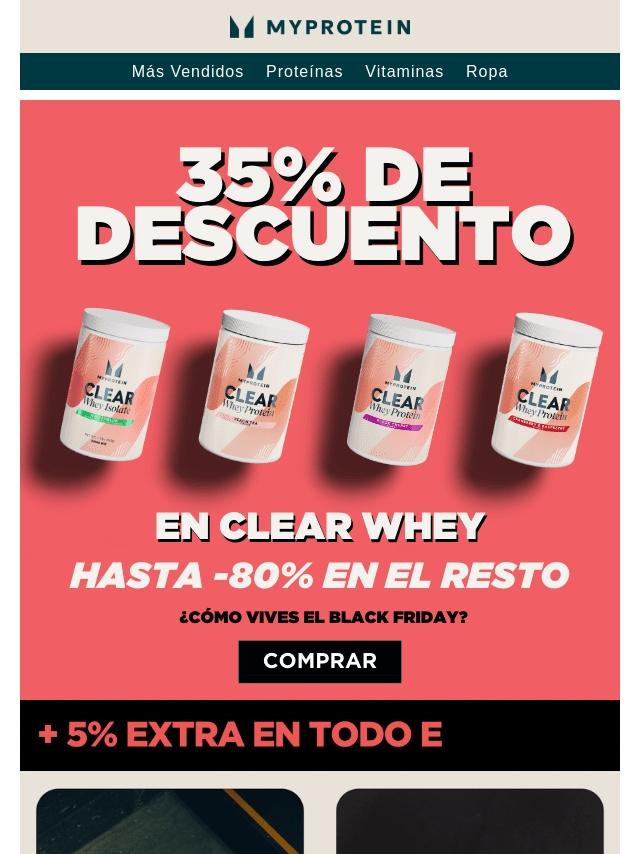Tap the COMPRAR button

pos(320,661)
